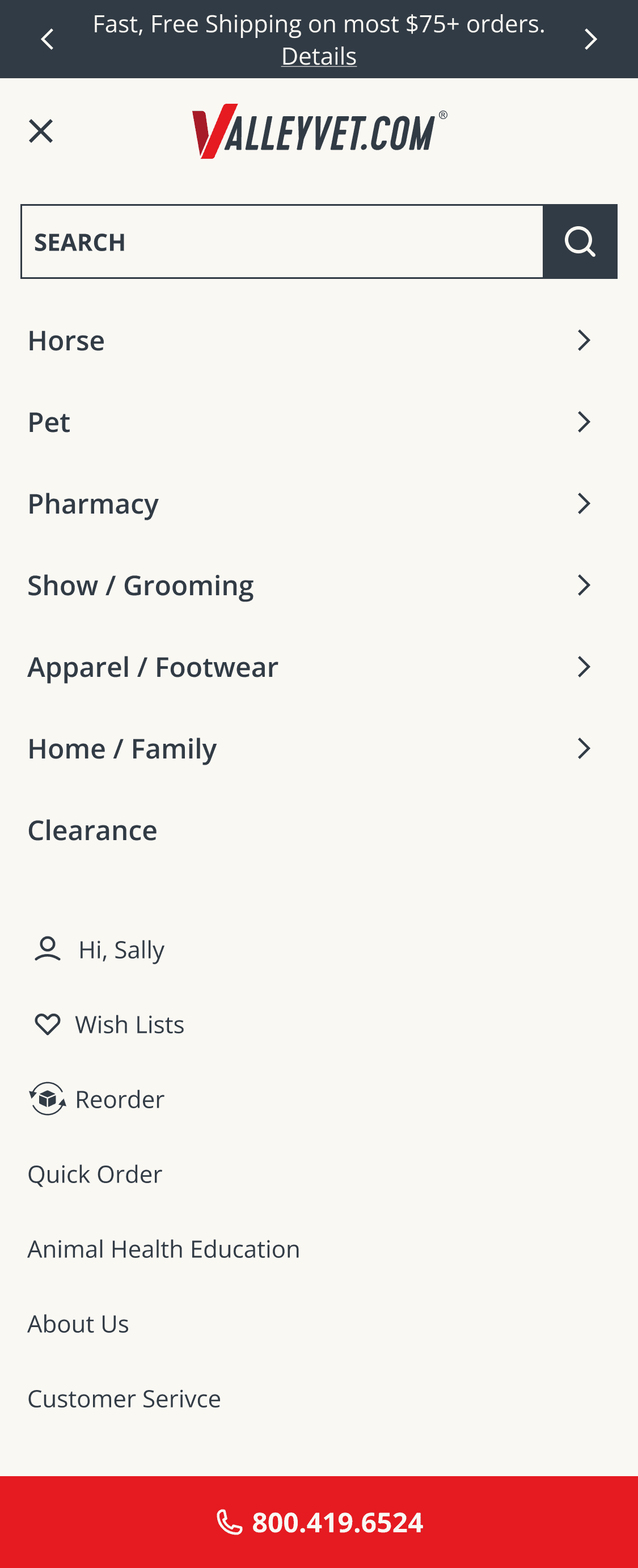This screenshot has height=1568, width=638.
Task: Go to About Us
Action: coord(78,1324)
